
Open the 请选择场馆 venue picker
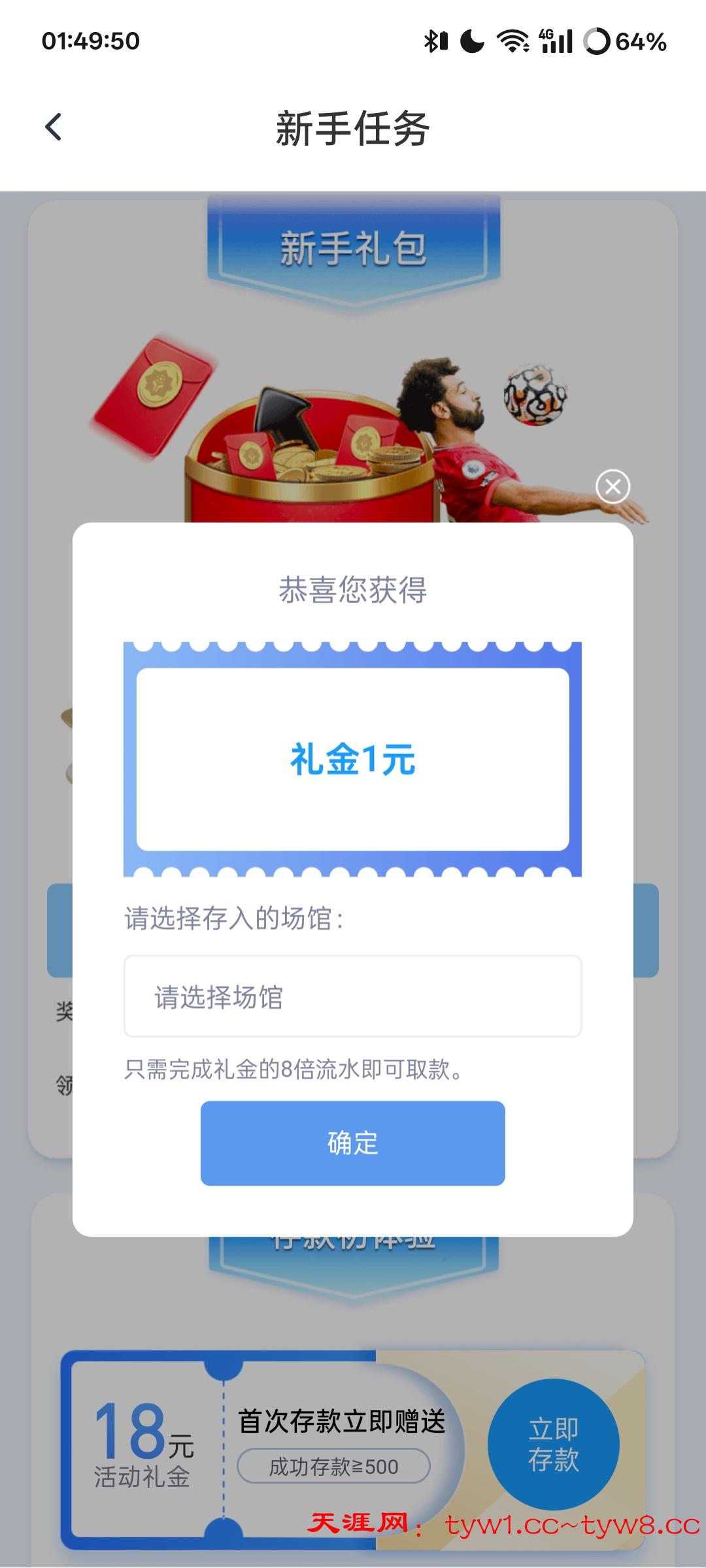coord(352,996)
